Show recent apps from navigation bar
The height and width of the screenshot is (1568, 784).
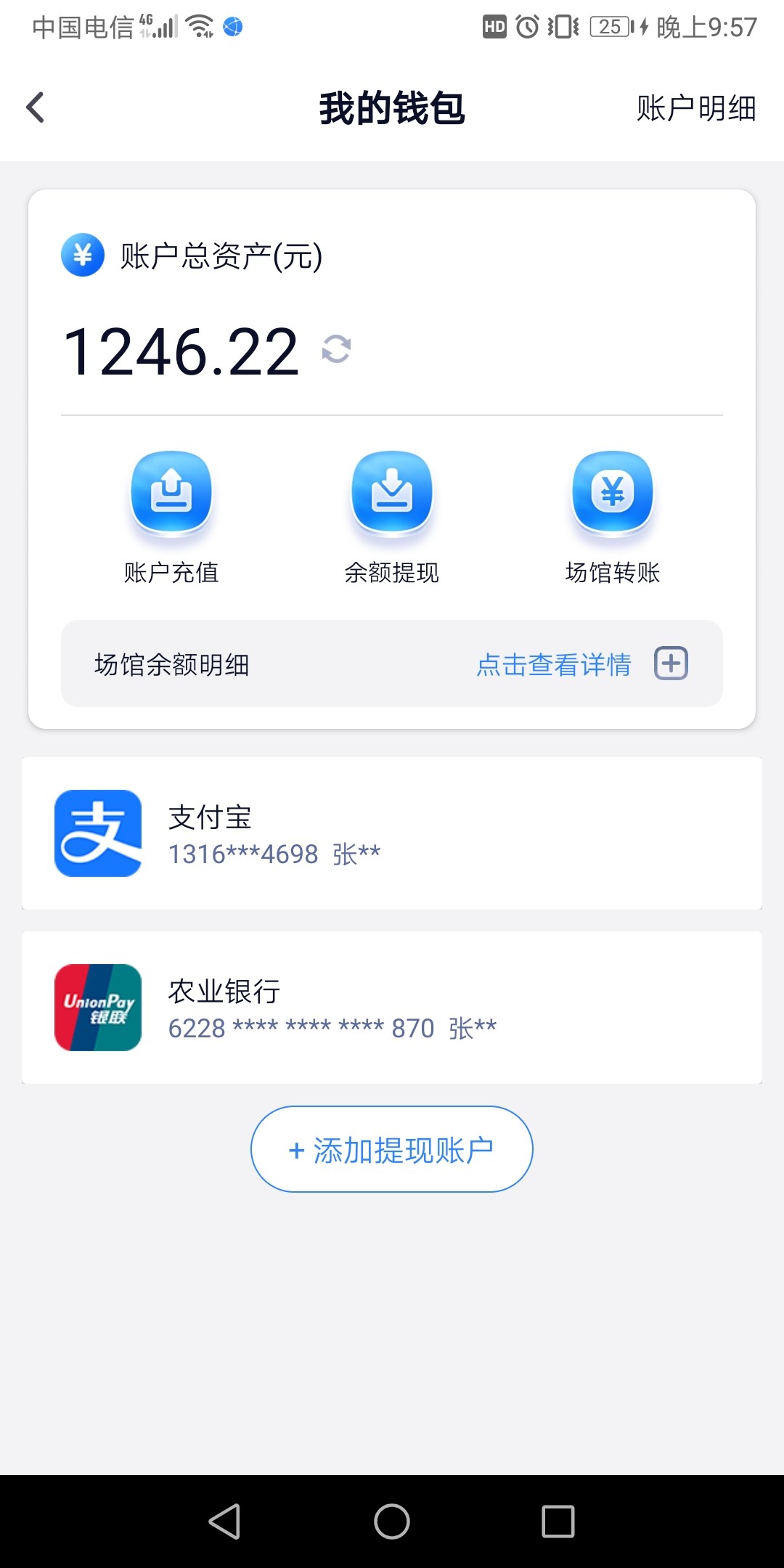pyautogui.click(x=558, y=1521)
